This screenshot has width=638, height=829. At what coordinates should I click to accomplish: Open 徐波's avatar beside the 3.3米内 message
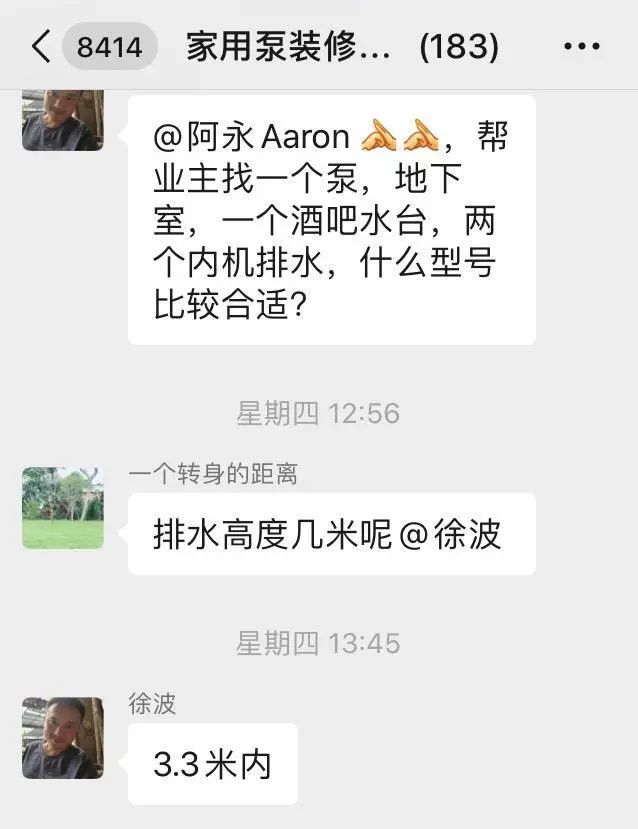click(62, 737)
